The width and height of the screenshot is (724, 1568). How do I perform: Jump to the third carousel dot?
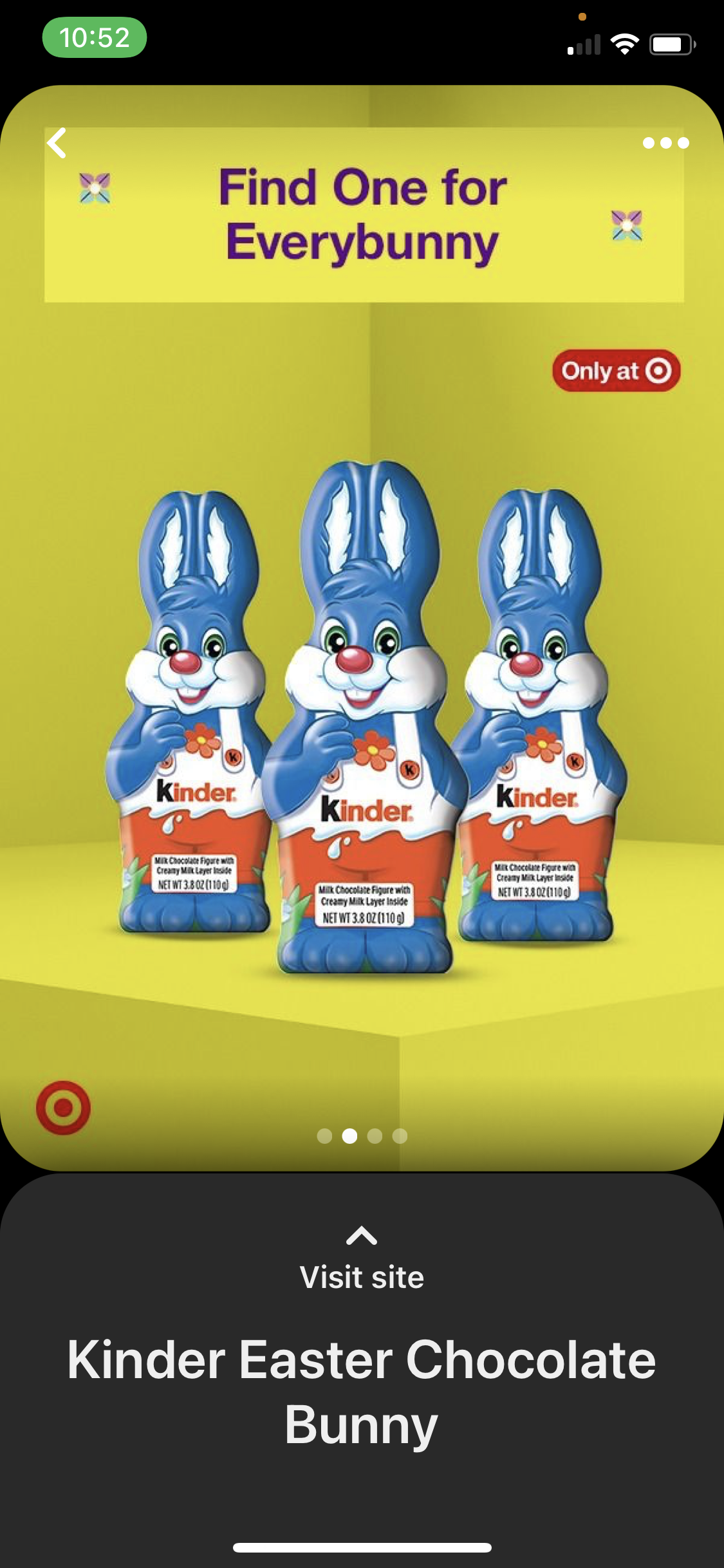click(375, 1136)
